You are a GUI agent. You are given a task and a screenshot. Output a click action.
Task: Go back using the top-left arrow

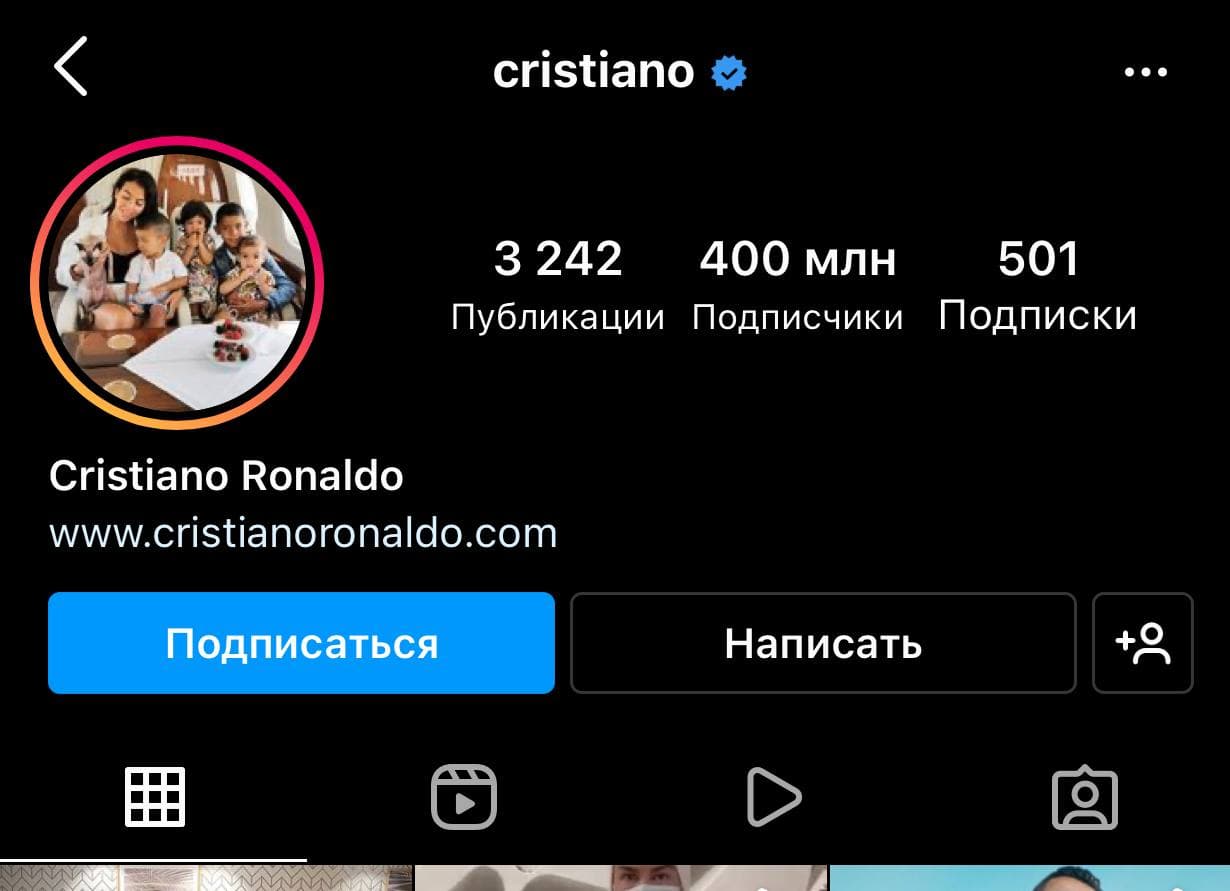click(71, 67)
